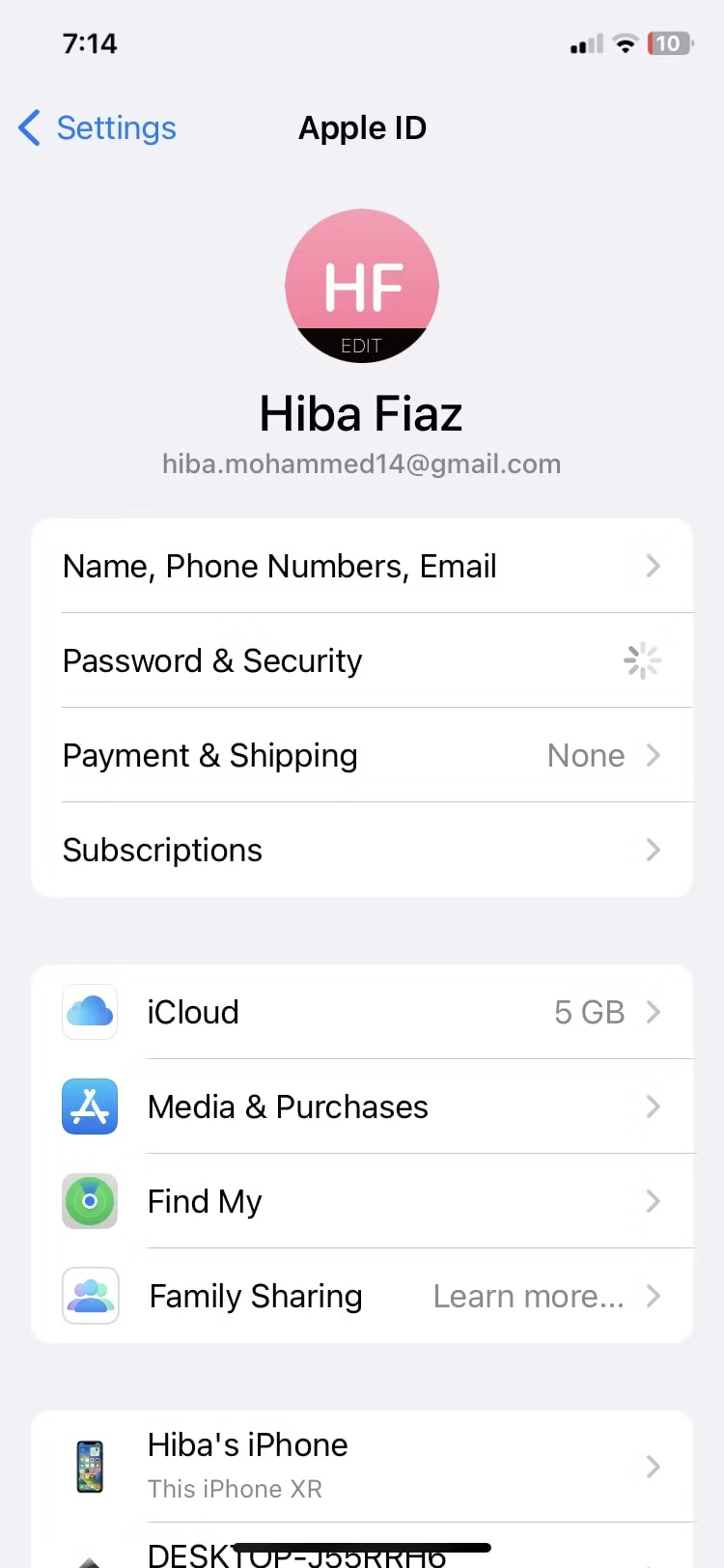Image resolution: width=724 pixels, height=1568 pixels.
Task: Edit the HF profile picture
Action: tap(361, 287)
